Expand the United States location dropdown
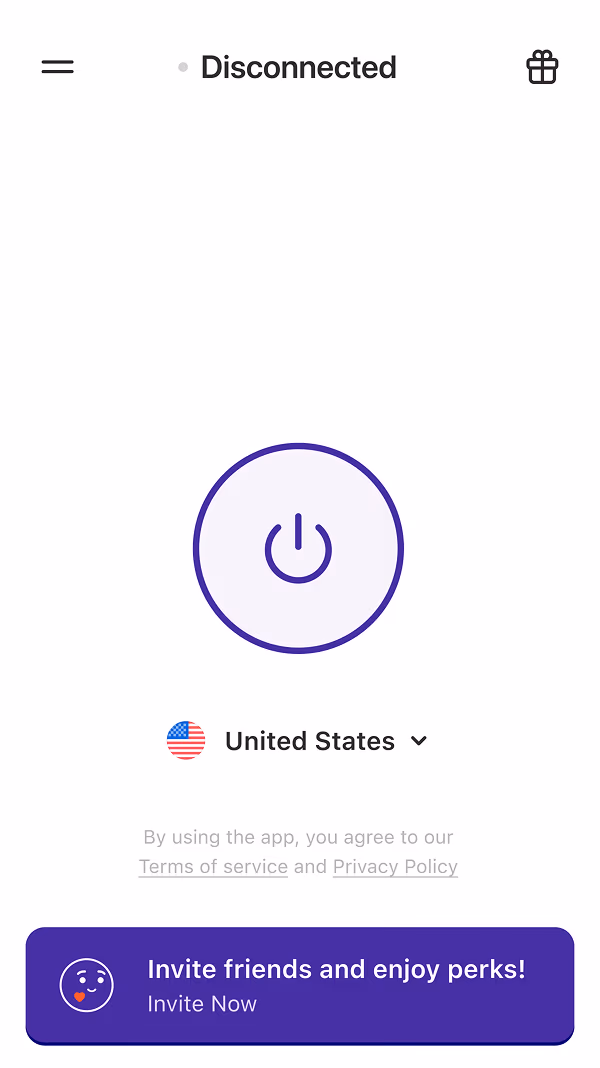 [298, 741]
